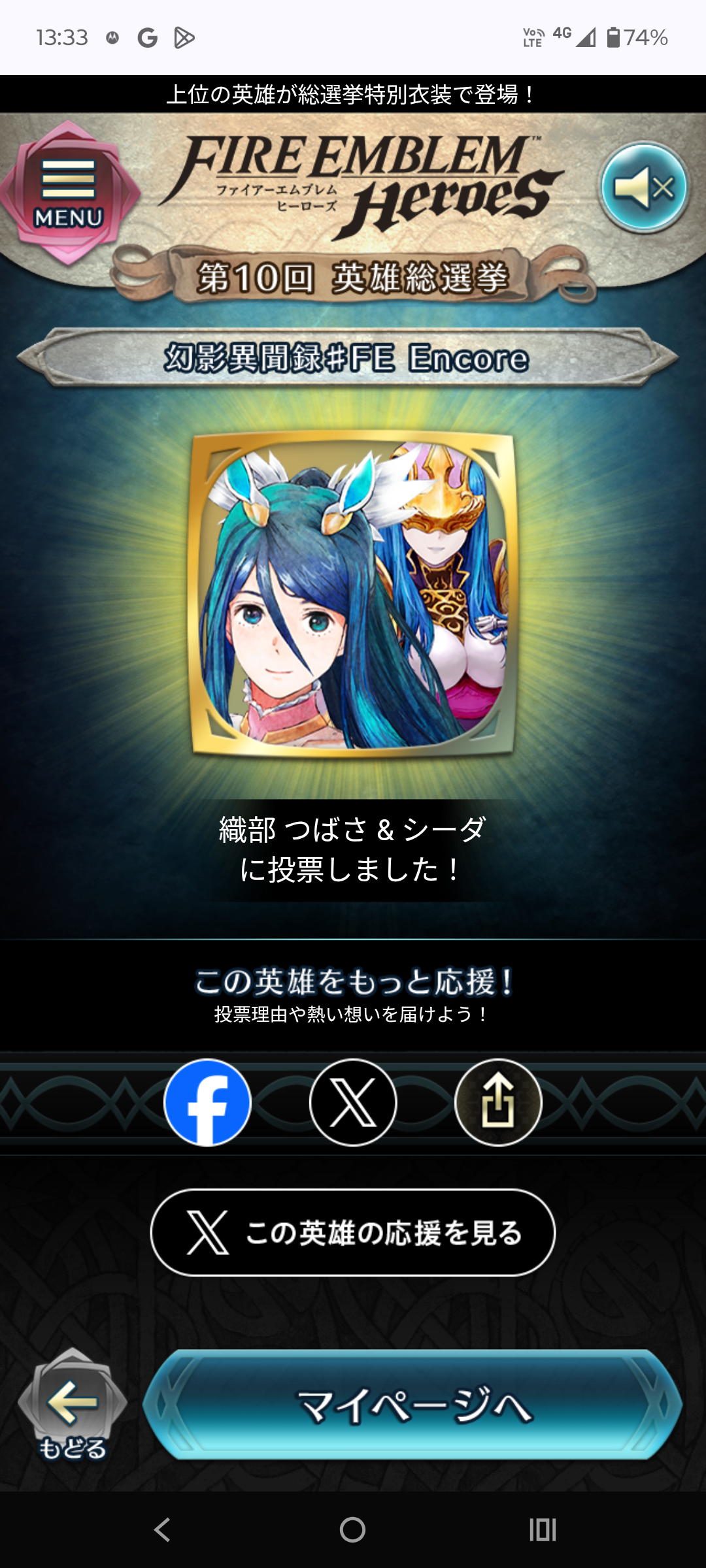Open the generic share icon

coord(498,1103)
